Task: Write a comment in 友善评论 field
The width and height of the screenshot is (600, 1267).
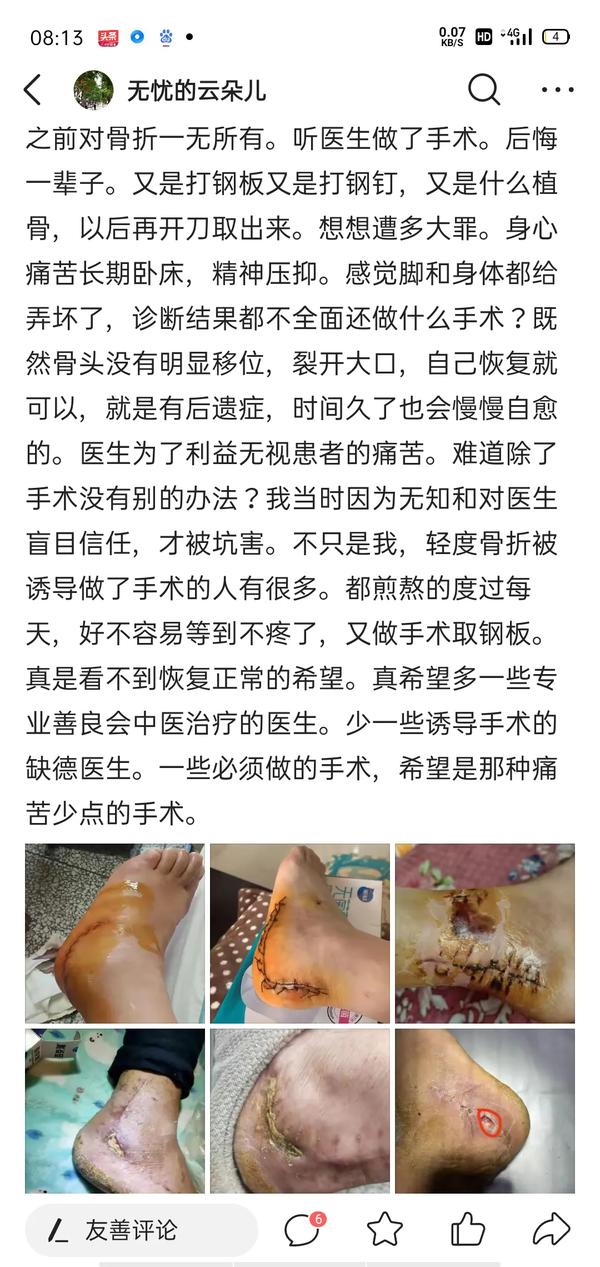Action: [140, 1230]
